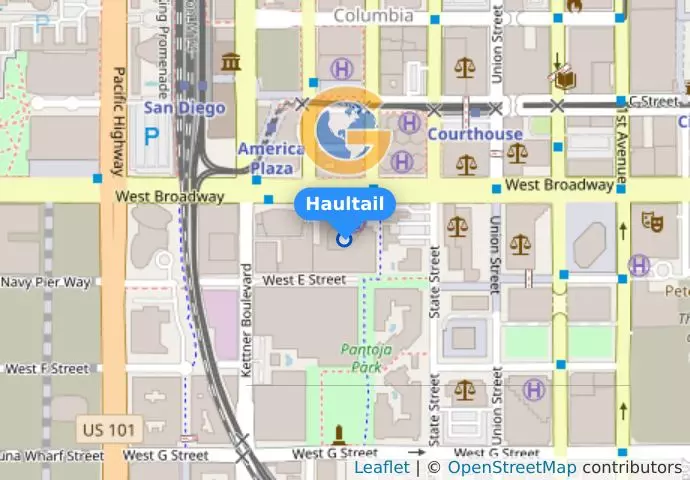This screenshot has width=690, height=480.
Task: Open the OpenStreetMap link
Action: [511, 467]
